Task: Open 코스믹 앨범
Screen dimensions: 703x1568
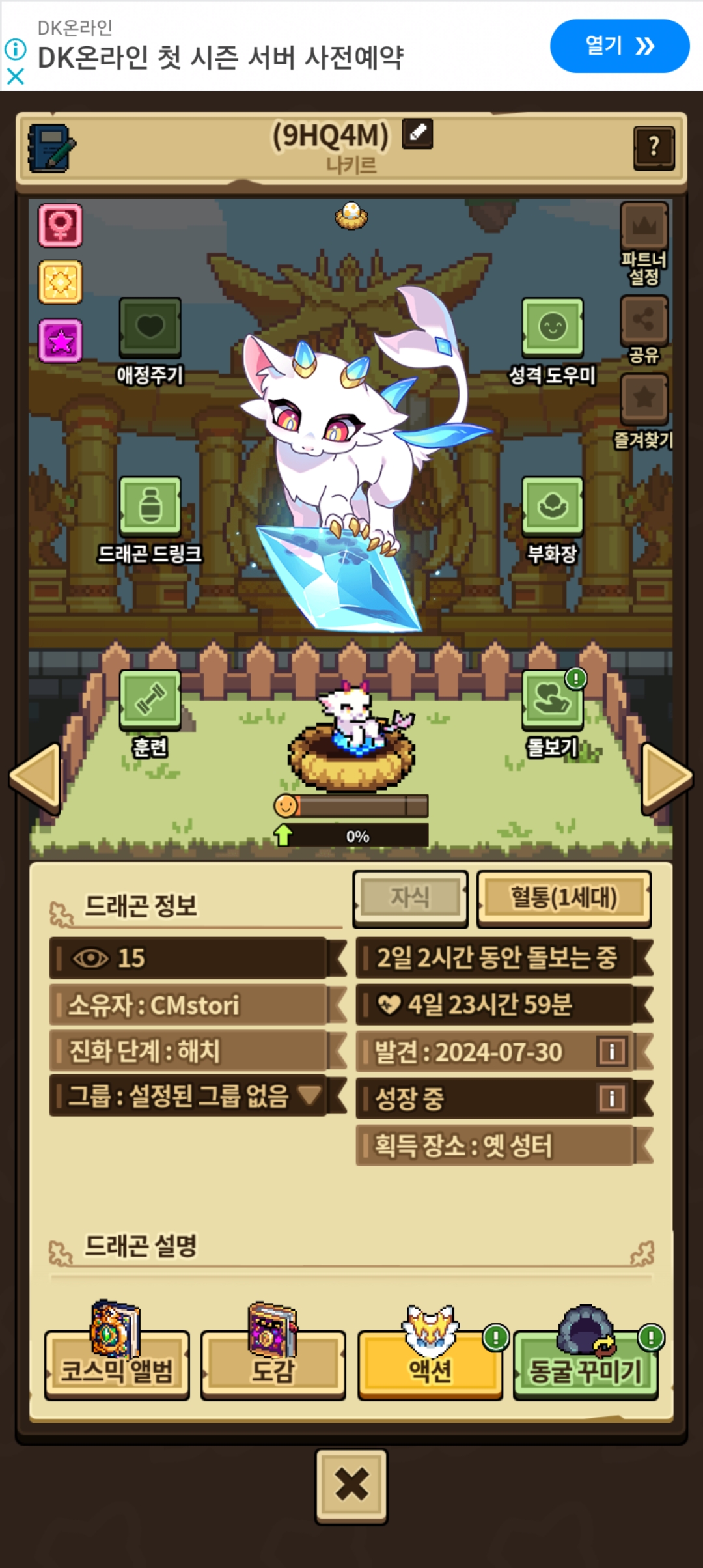Action: (117, 1364)
